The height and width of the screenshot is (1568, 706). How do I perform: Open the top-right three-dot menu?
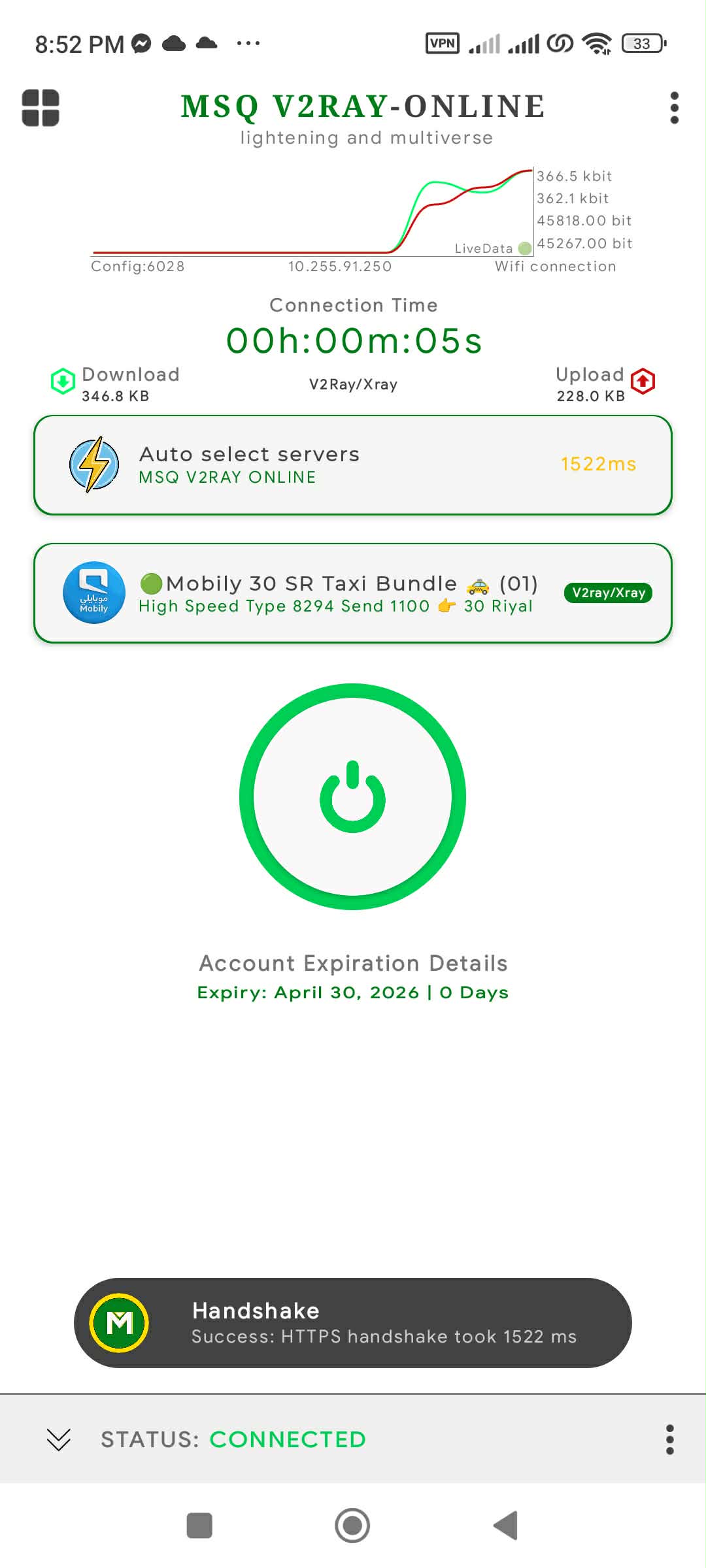[675, 108]
